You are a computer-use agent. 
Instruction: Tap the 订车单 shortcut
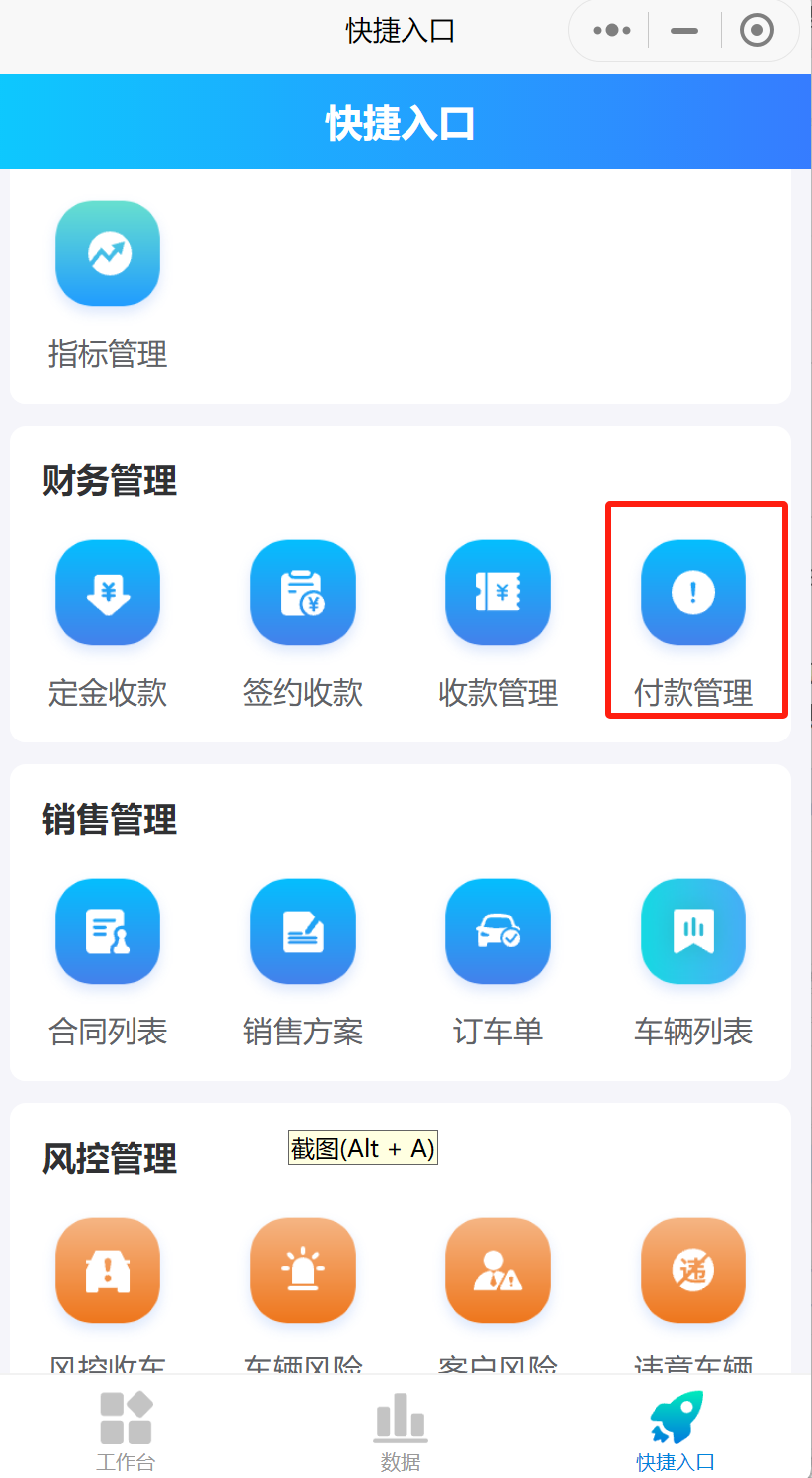(498, 932)
